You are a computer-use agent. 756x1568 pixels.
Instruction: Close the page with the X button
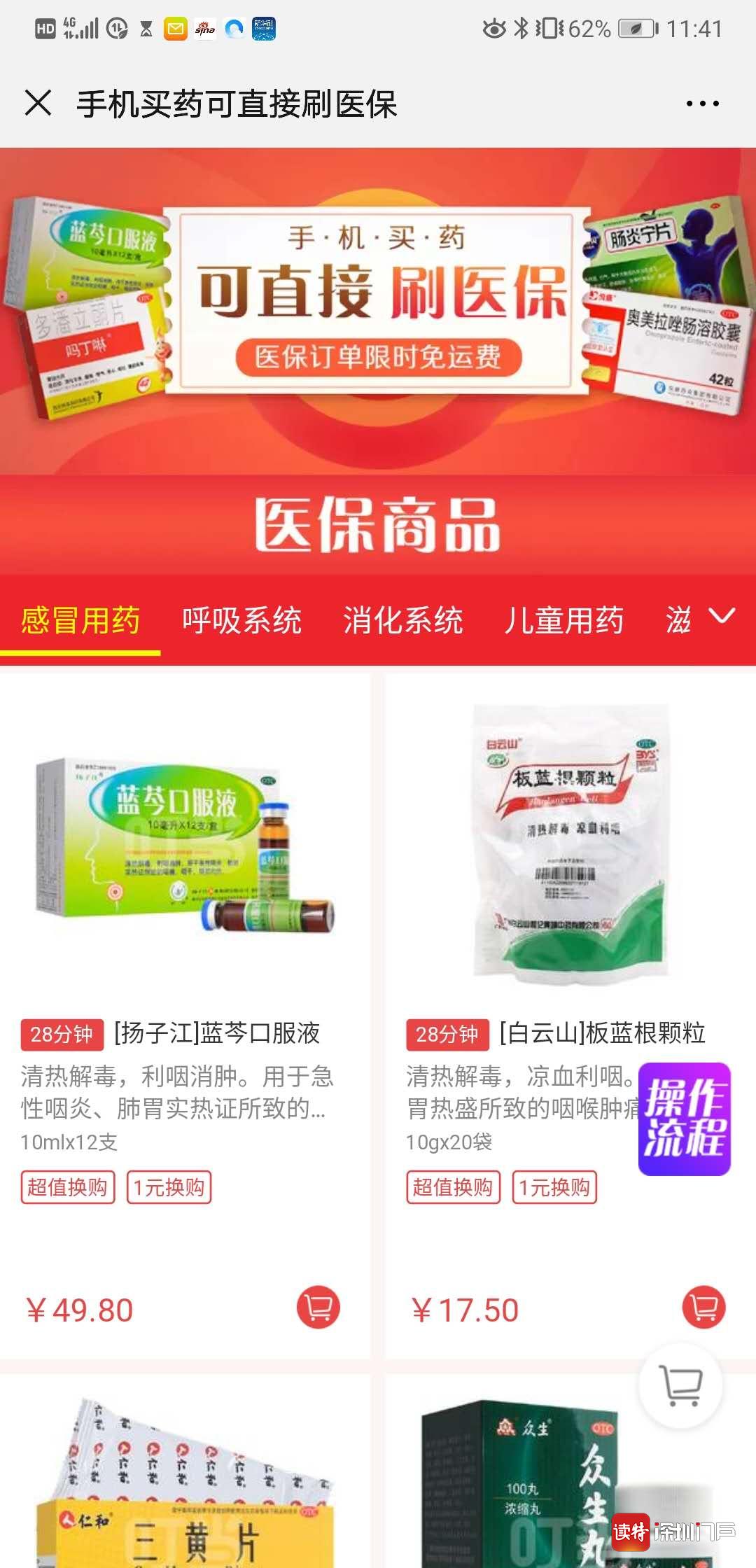[x=38, y=103]
